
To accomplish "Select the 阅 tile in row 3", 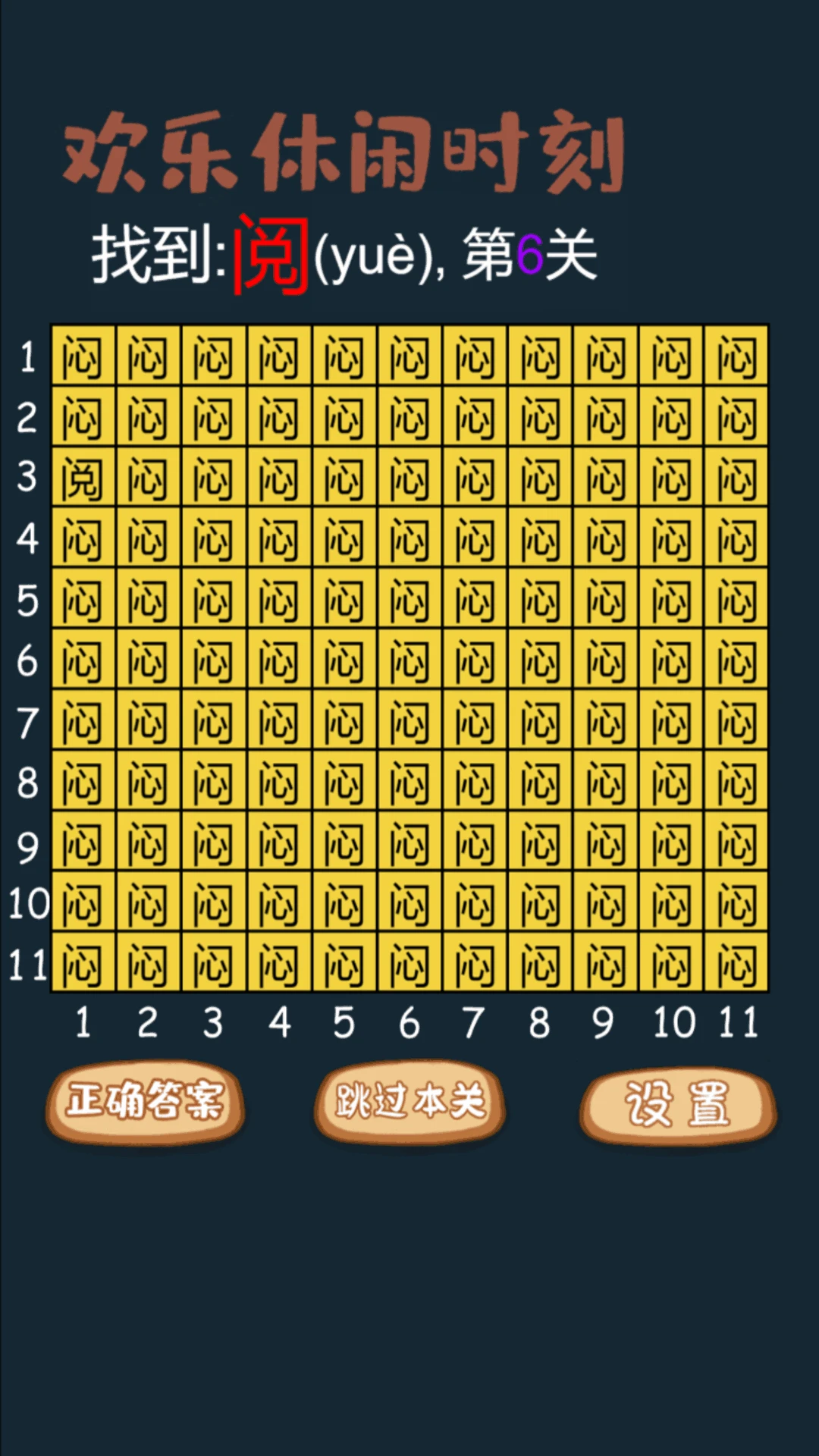I will click(x=83, y=479).
